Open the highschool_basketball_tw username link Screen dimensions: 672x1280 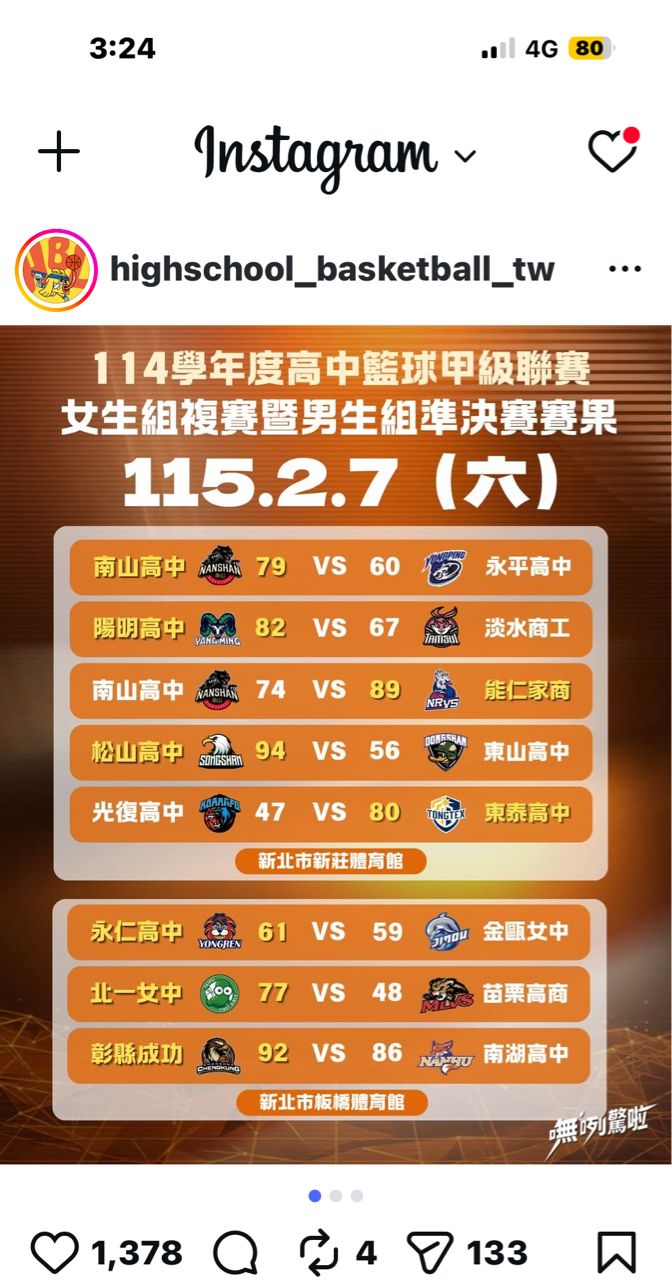point(332,269)
